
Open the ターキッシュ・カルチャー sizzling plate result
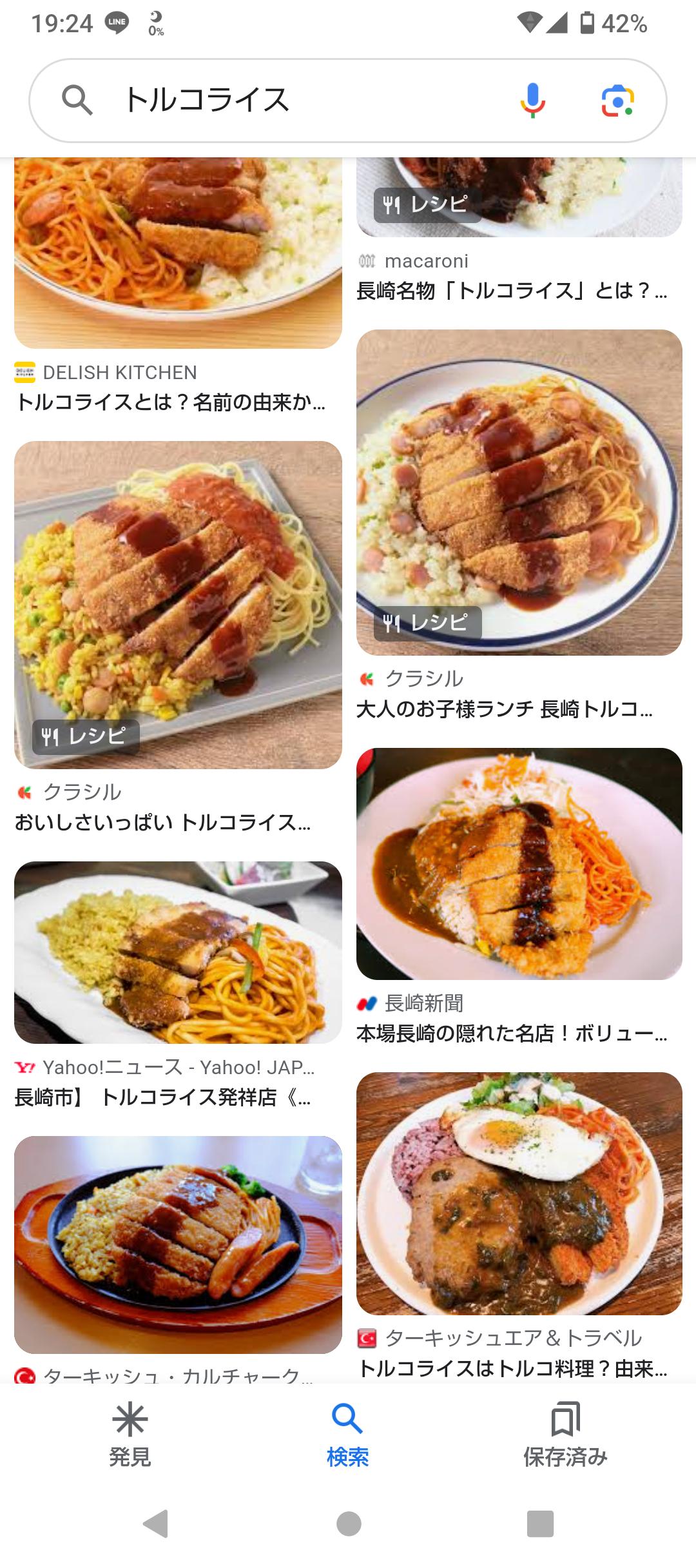point(178,1244)
